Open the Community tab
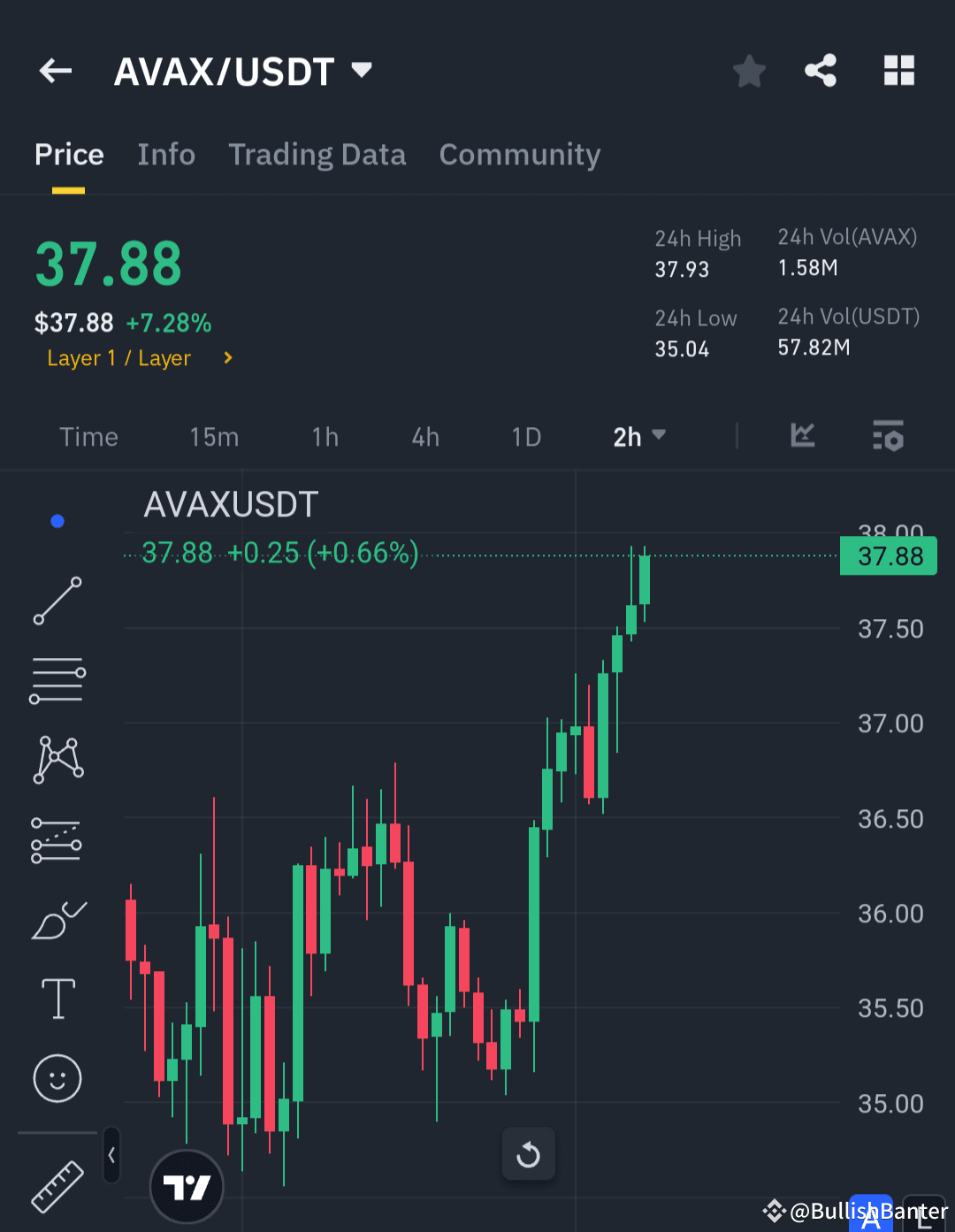 click(519, 154)
